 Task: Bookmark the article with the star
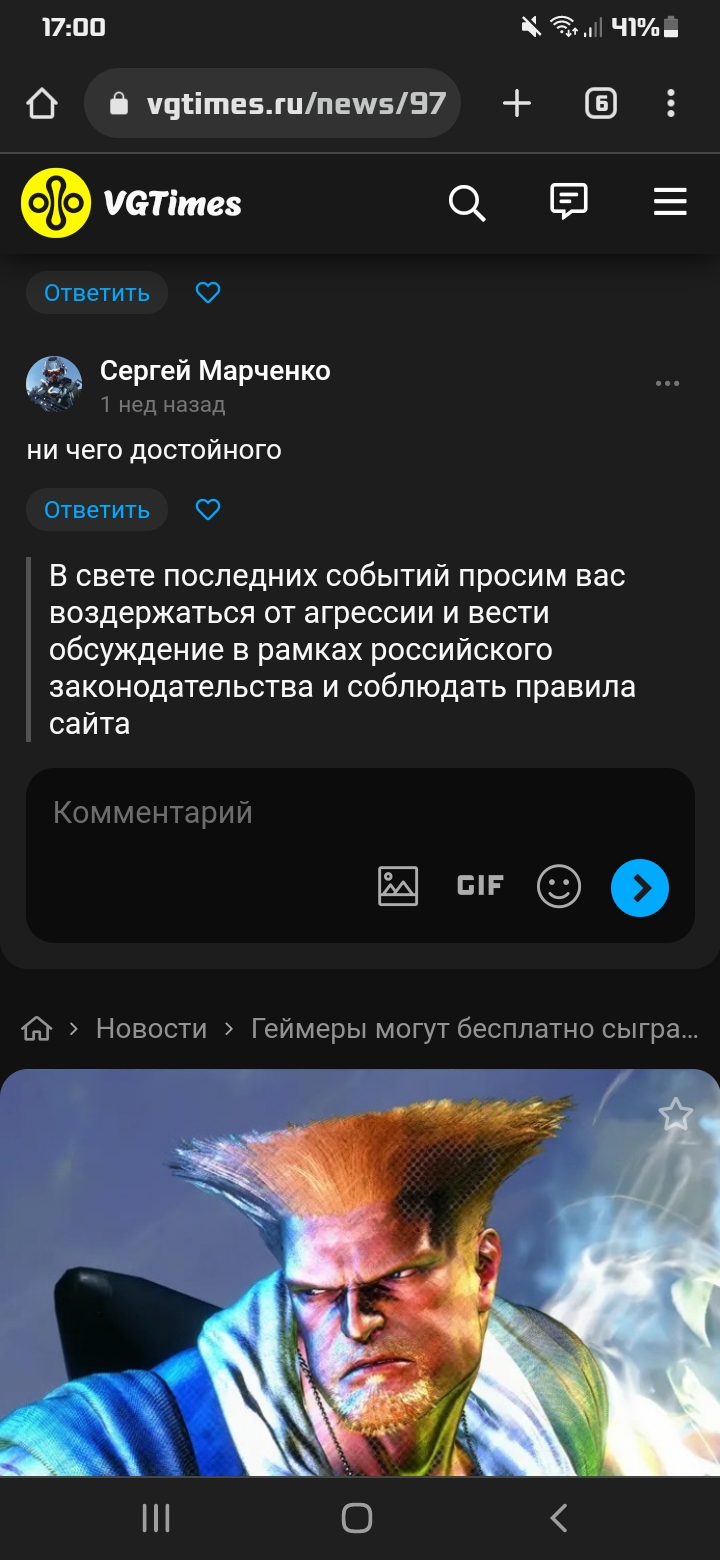676,1114
